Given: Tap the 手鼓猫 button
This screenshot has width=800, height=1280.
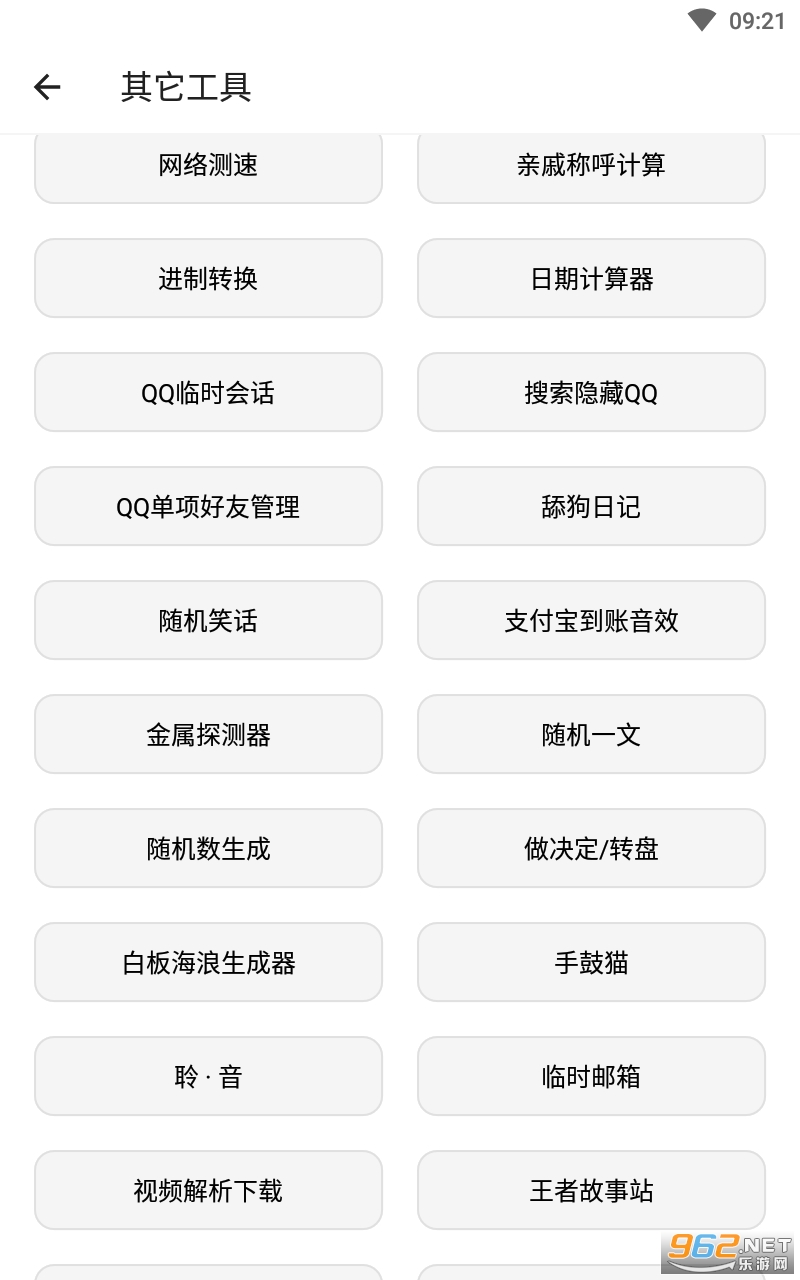Looking at the screenshot, I should 591,962.
